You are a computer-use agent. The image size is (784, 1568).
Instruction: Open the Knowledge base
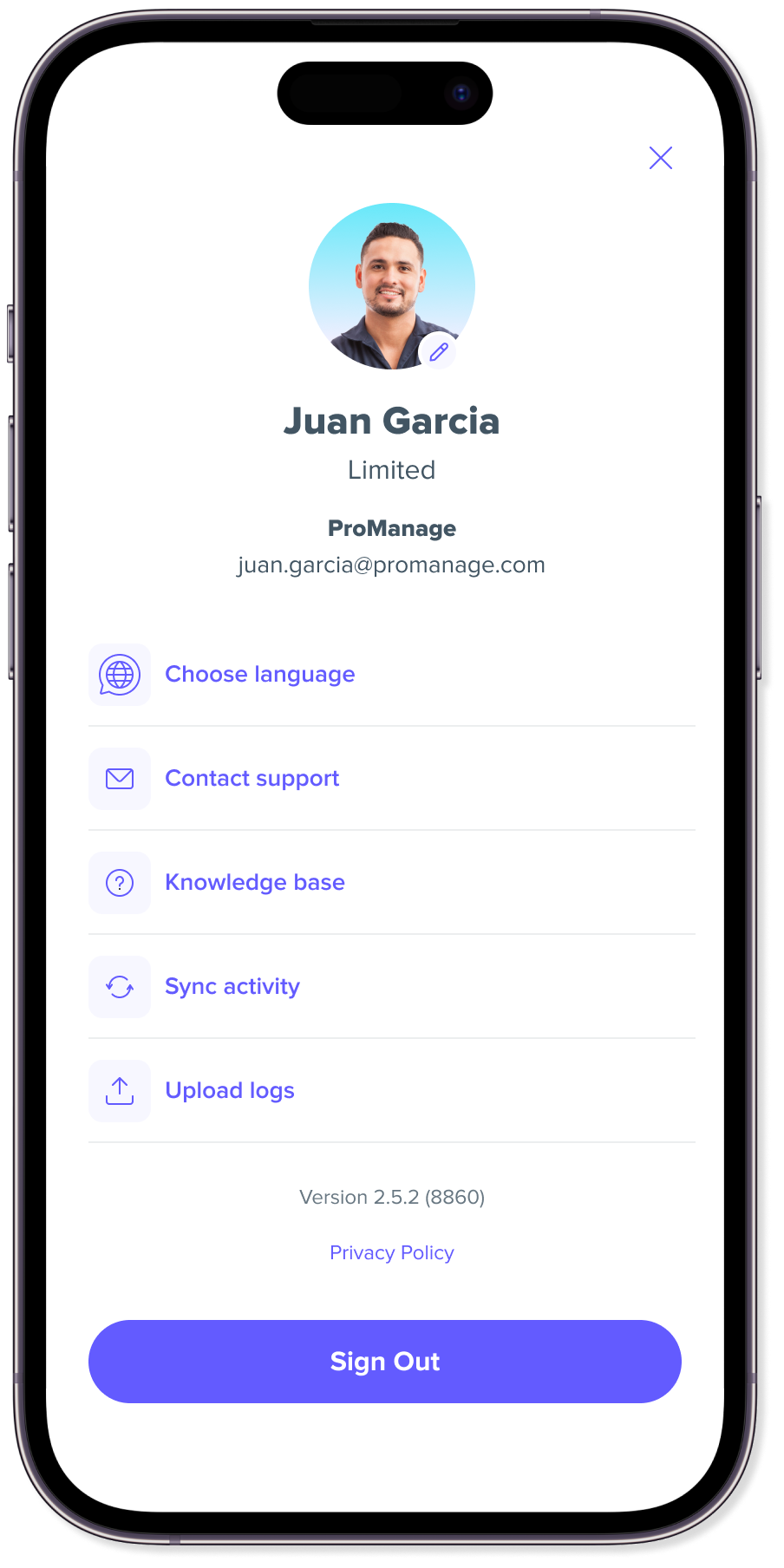[x=254, y=883]
